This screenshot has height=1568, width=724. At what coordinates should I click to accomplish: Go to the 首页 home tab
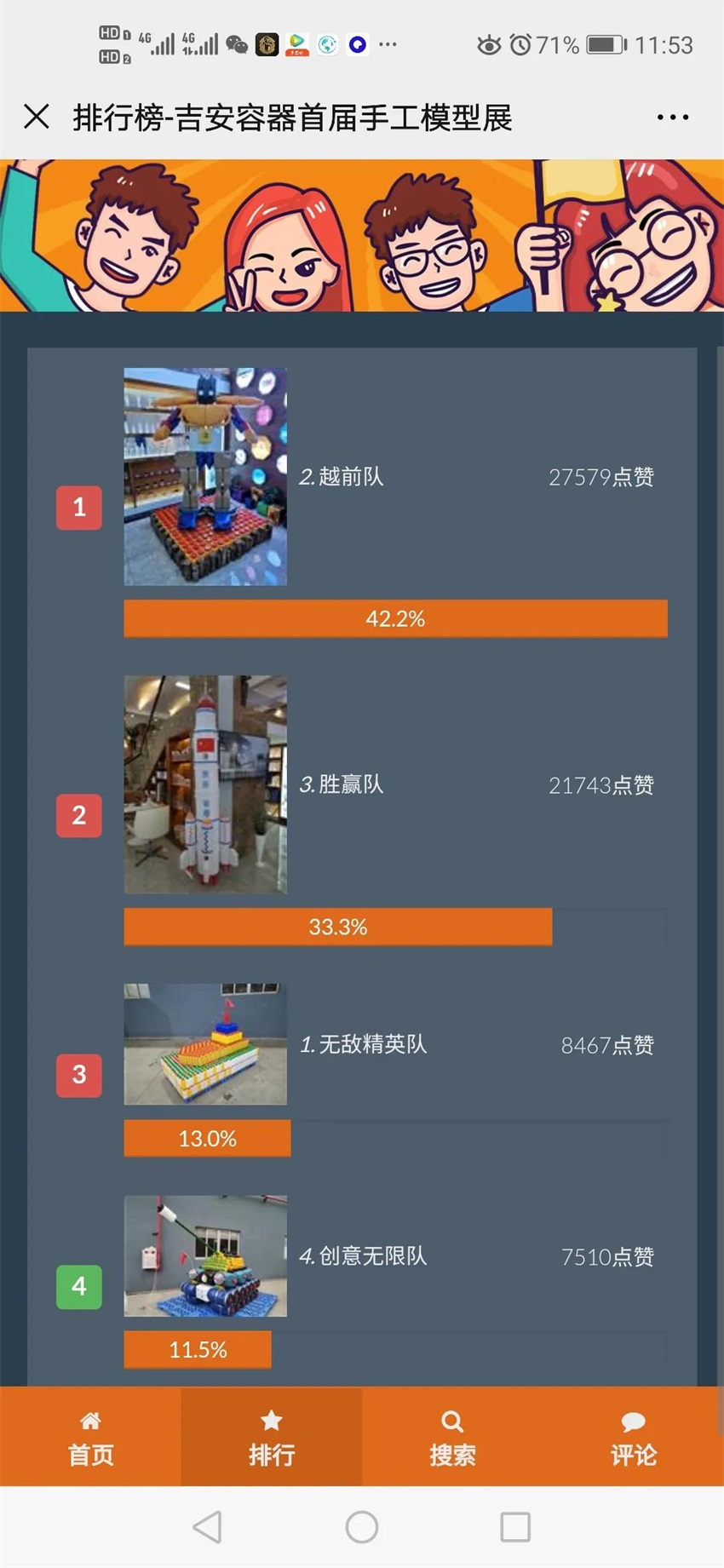[x=90, y=1439]
